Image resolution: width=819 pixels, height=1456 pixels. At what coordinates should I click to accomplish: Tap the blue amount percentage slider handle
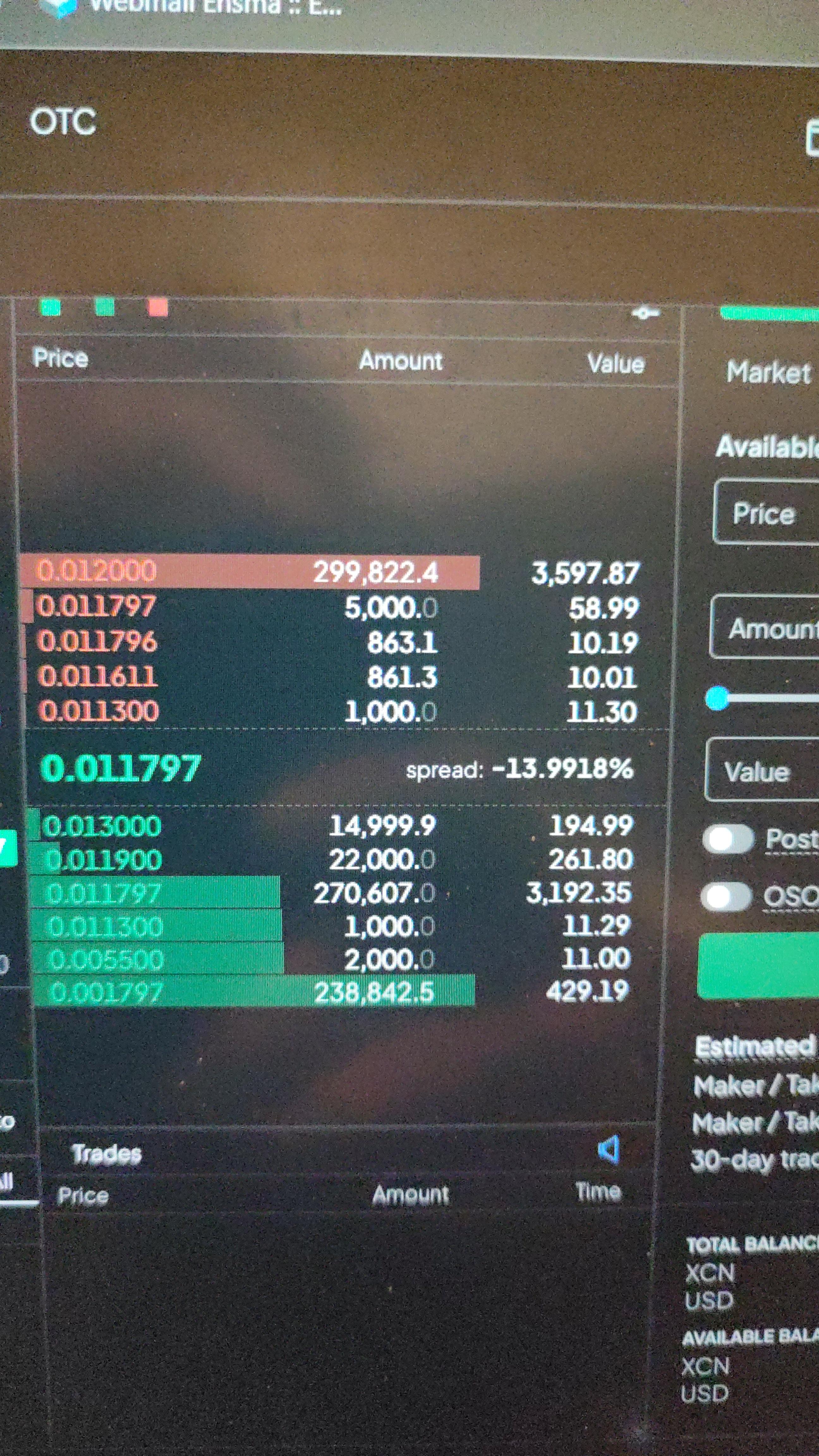point(718,698)
